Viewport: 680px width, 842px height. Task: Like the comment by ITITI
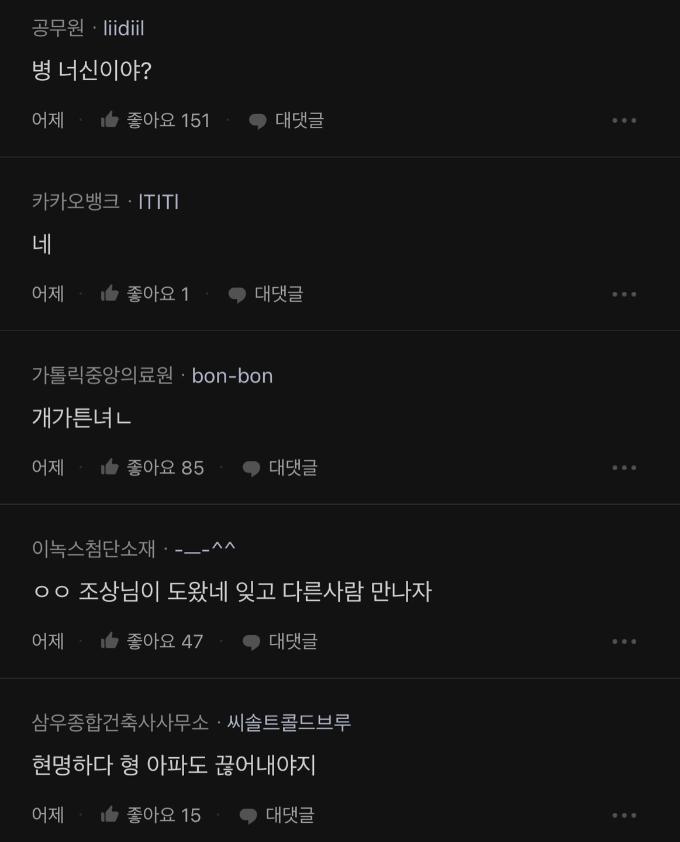click(x=110, y=294)
